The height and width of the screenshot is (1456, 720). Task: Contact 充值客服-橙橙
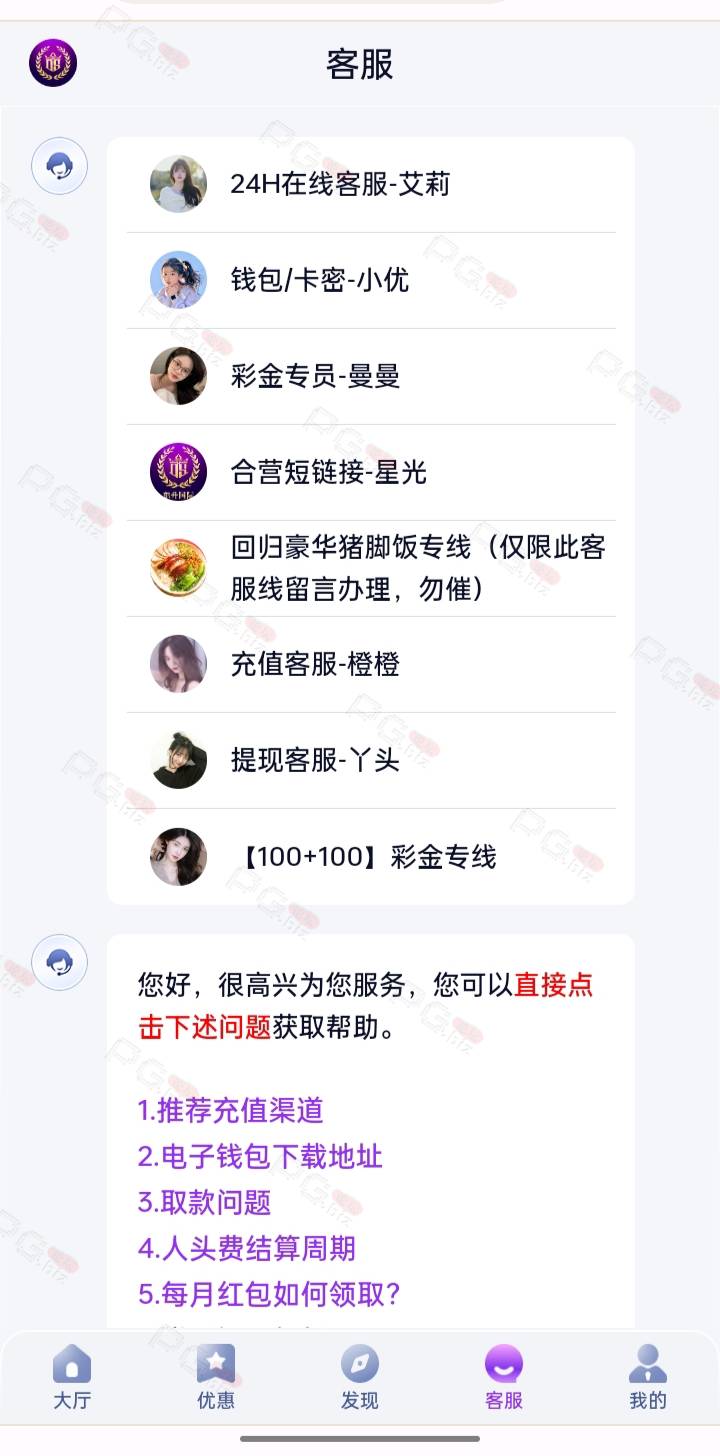point(371,665)
